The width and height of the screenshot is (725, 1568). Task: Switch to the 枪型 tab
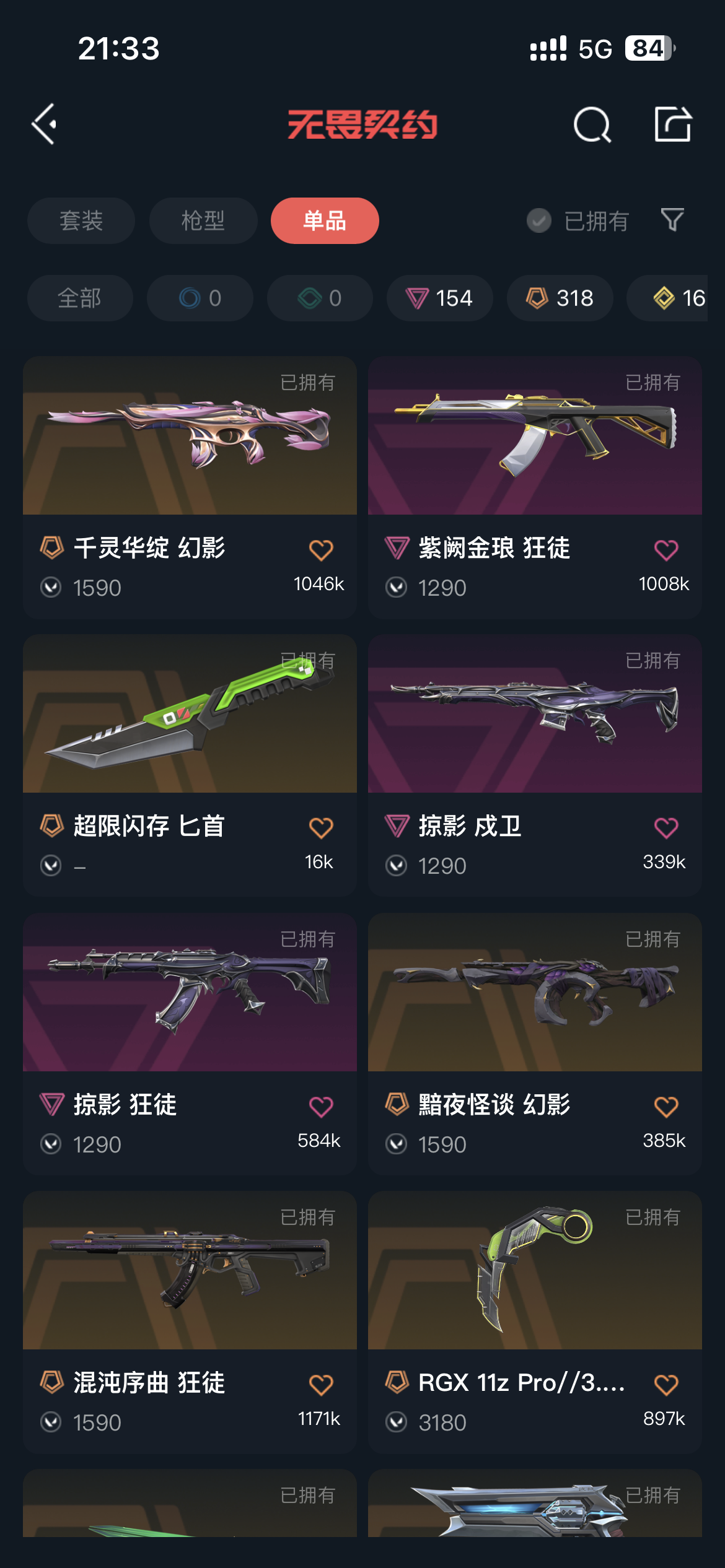click(203, 220)
